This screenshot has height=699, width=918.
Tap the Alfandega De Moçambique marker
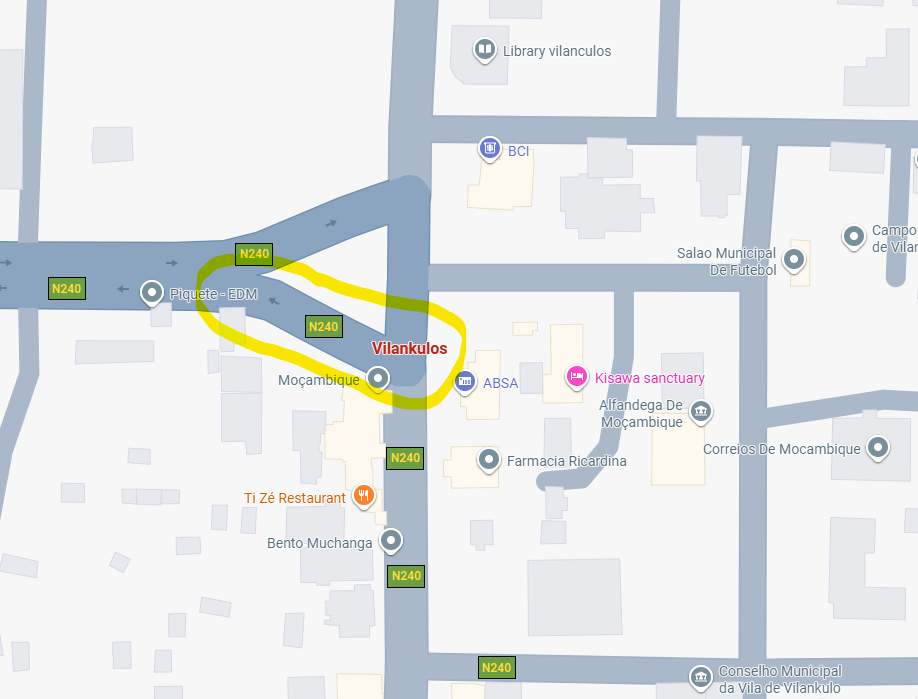[701, 411]
